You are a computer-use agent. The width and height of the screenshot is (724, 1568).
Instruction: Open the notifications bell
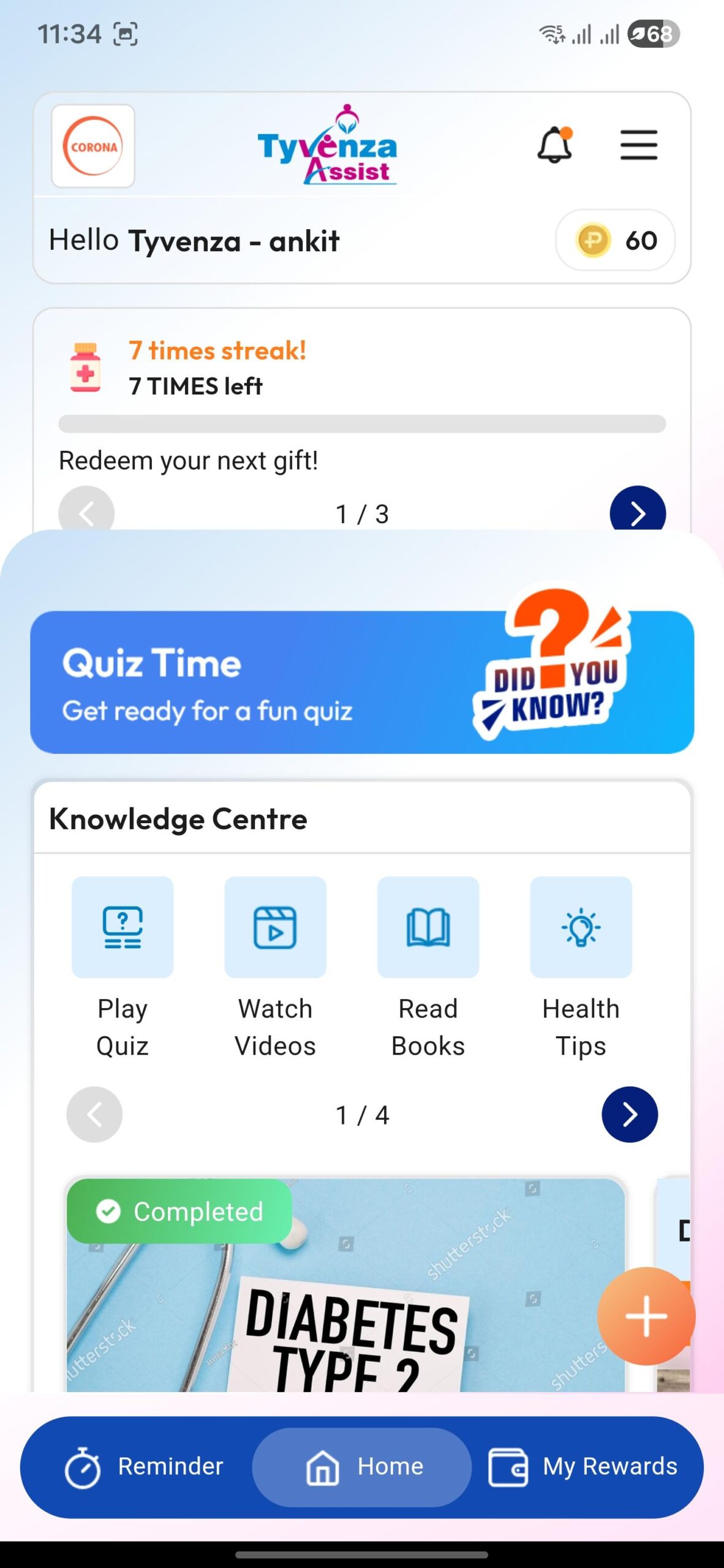point(555,146)
